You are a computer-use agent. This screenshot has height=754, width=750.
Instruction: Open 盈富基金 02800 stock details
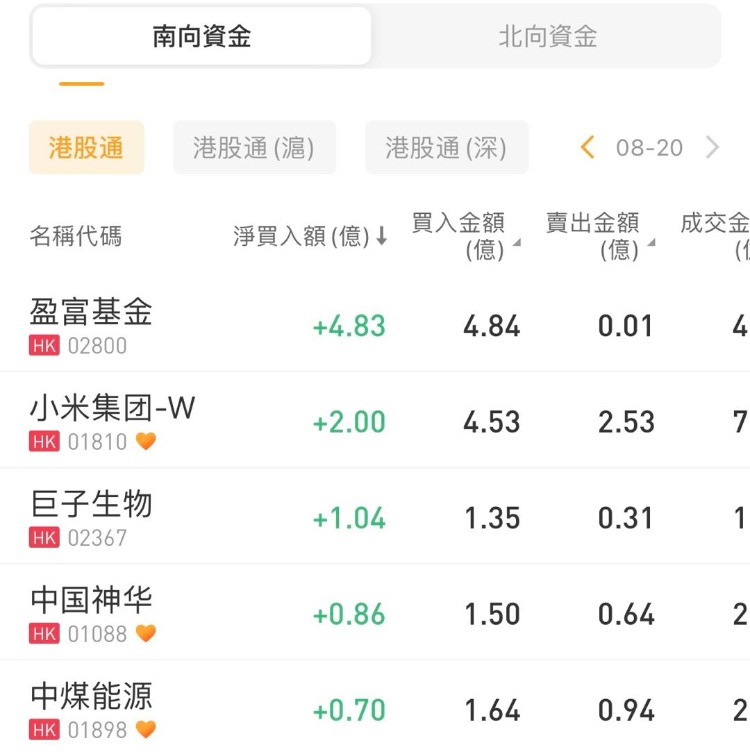[92, 325]
